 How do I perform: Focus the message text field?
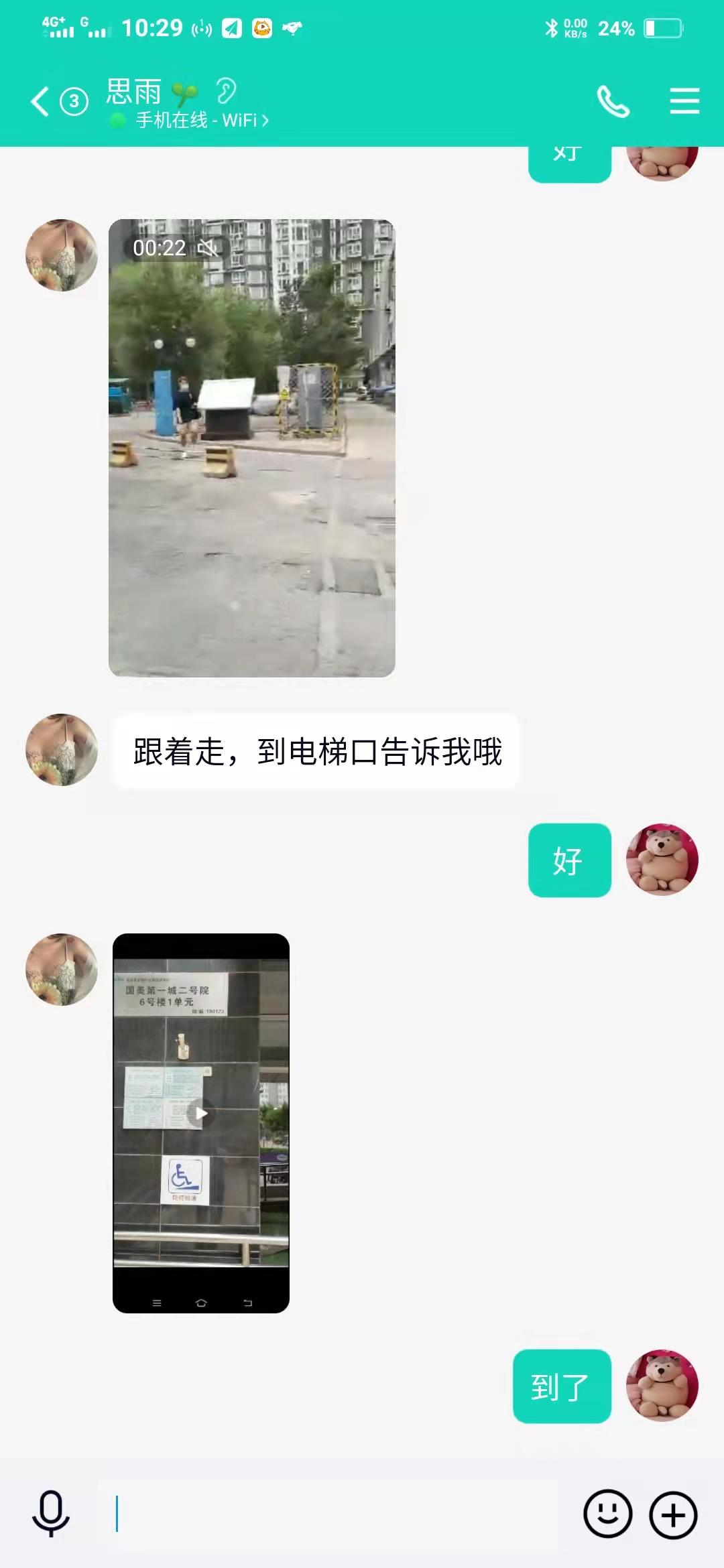328,1514
